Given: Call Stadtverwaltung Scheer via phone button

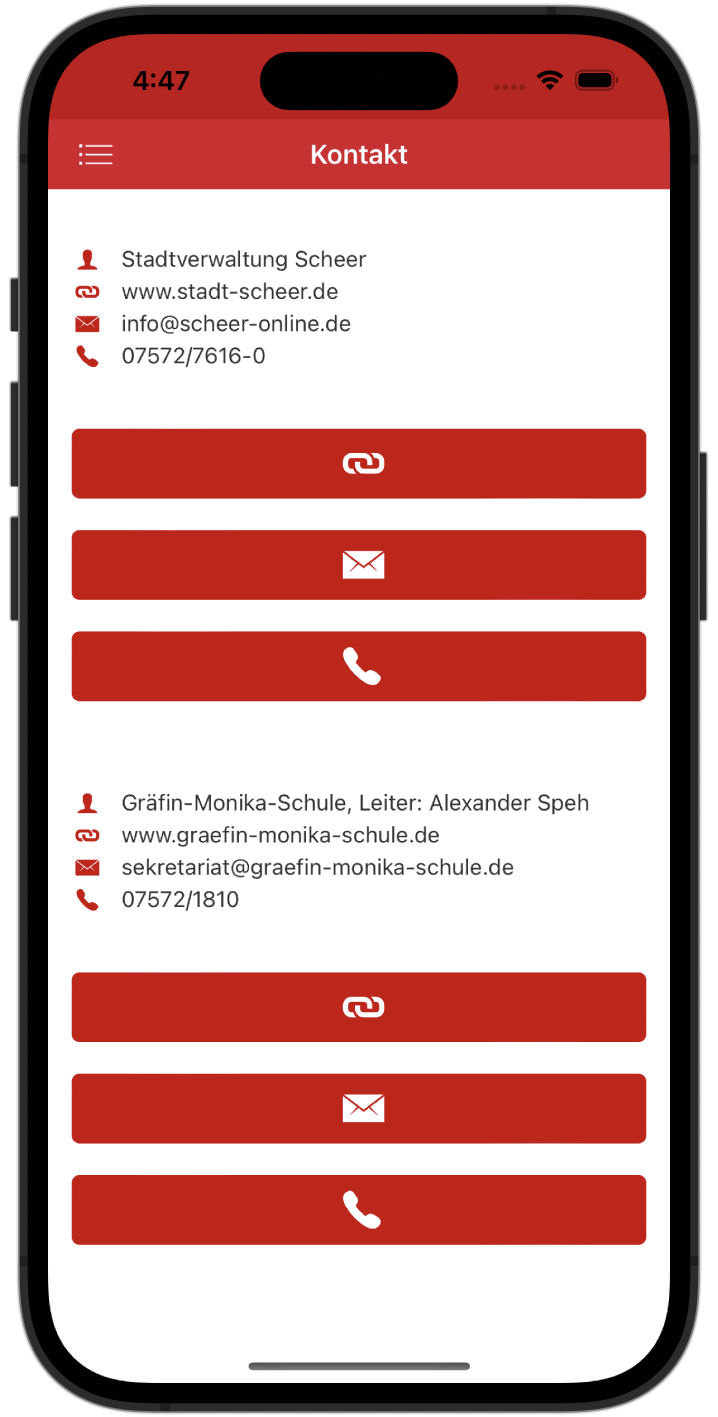Looking at the screenshot, I should point(359,666).
